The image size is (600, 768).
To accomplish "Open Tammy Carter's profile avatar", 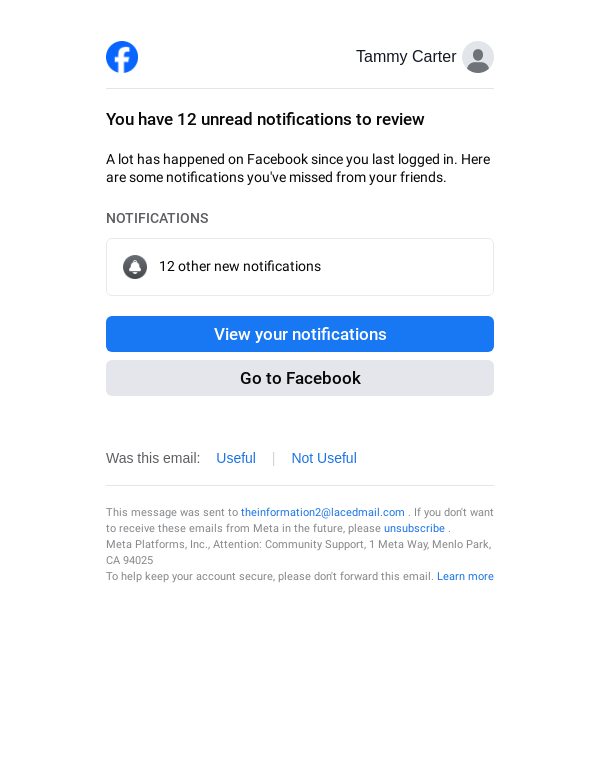I will click(x=478, y=57).
